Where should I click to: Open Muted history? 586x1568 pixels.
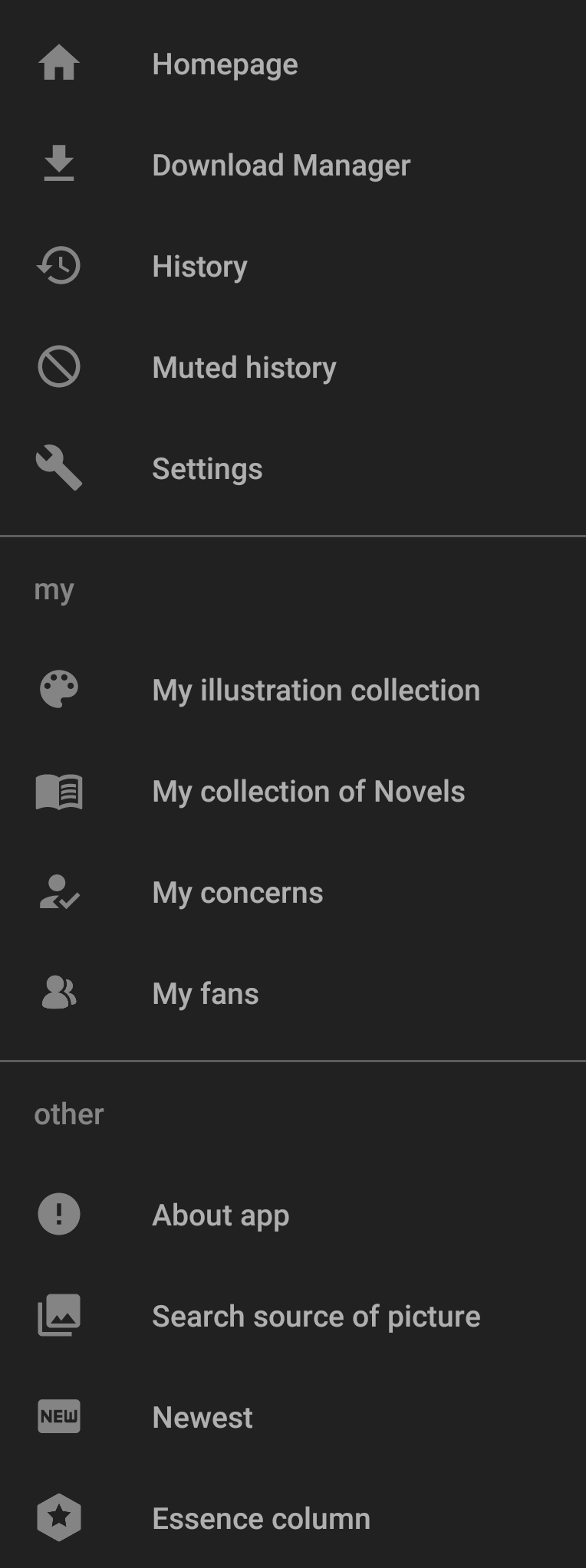click(x=244, y=368)
